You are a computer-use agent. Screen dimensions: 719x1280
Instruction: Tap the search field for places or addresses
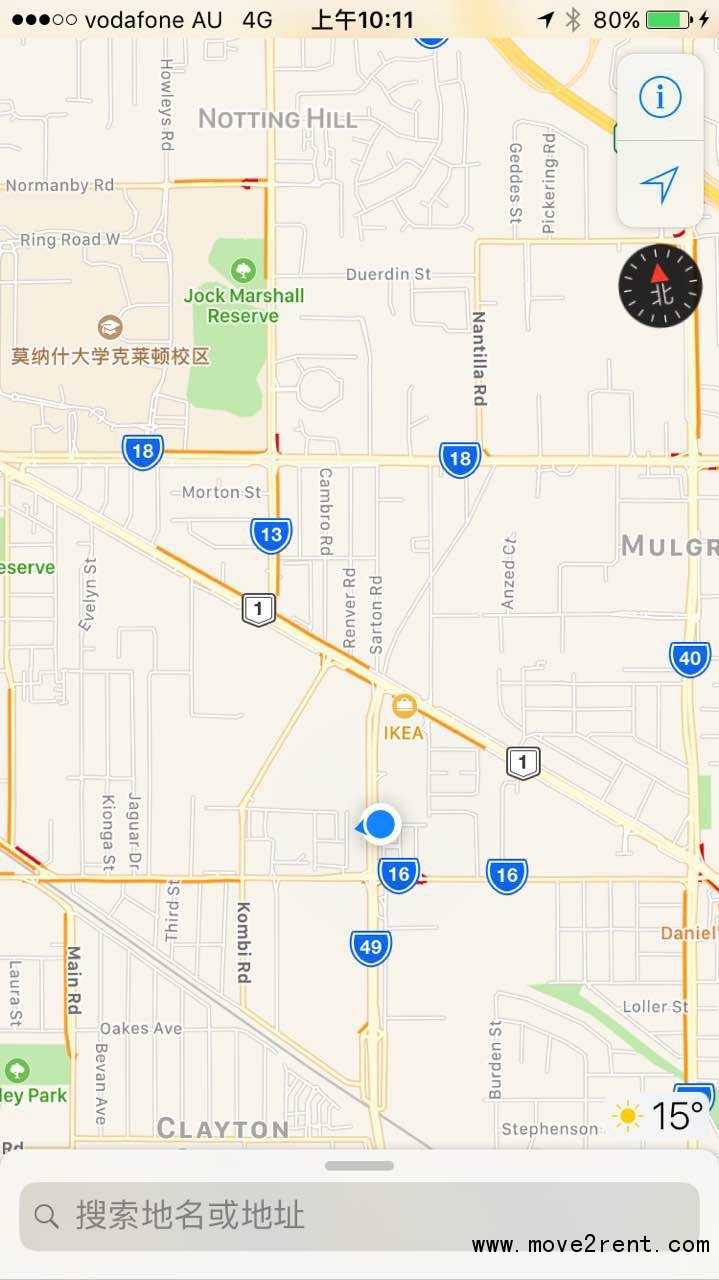(x=359, y=1216)
